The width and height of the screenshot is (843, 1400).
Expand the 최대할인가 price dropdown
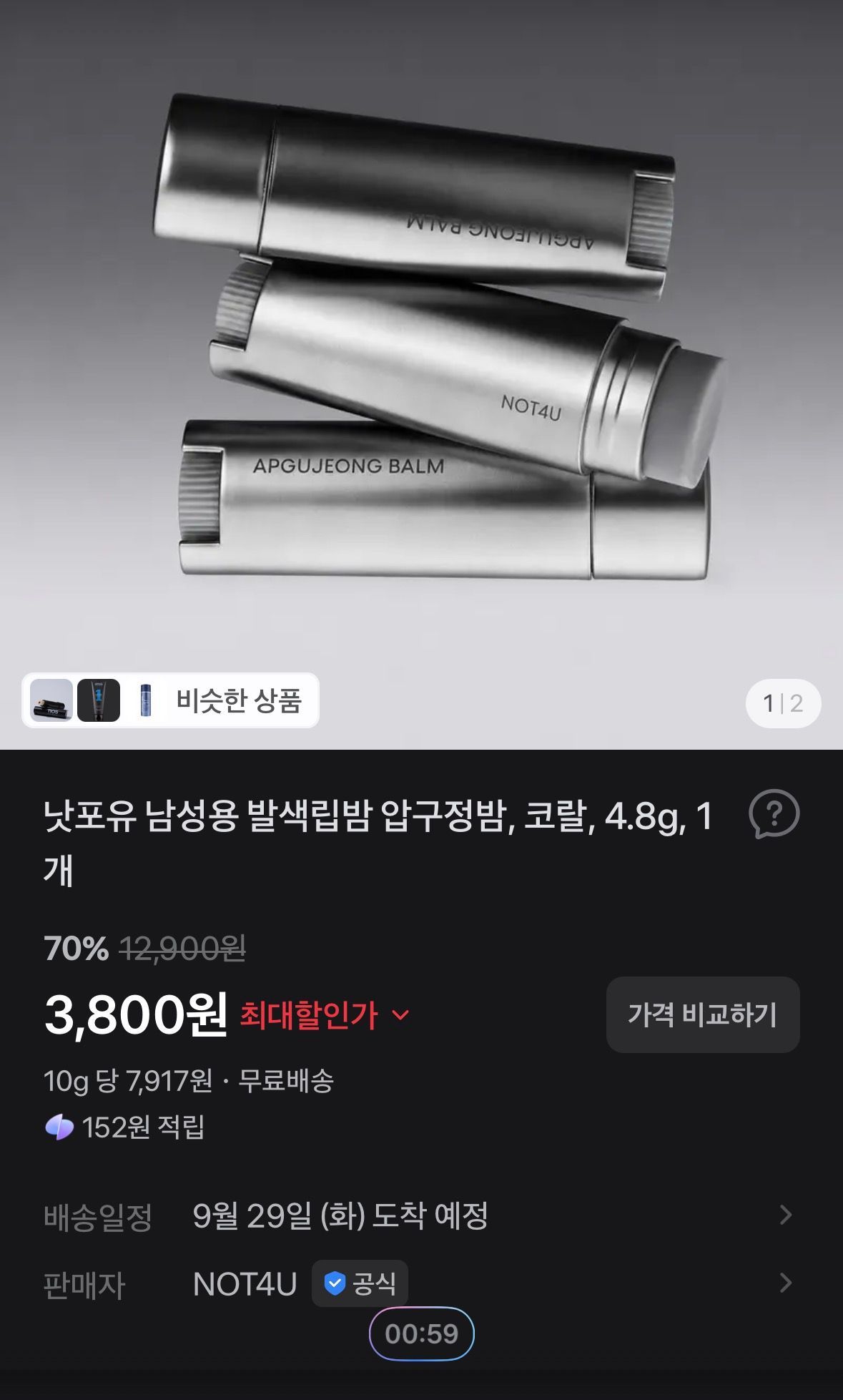[325, 1014]
